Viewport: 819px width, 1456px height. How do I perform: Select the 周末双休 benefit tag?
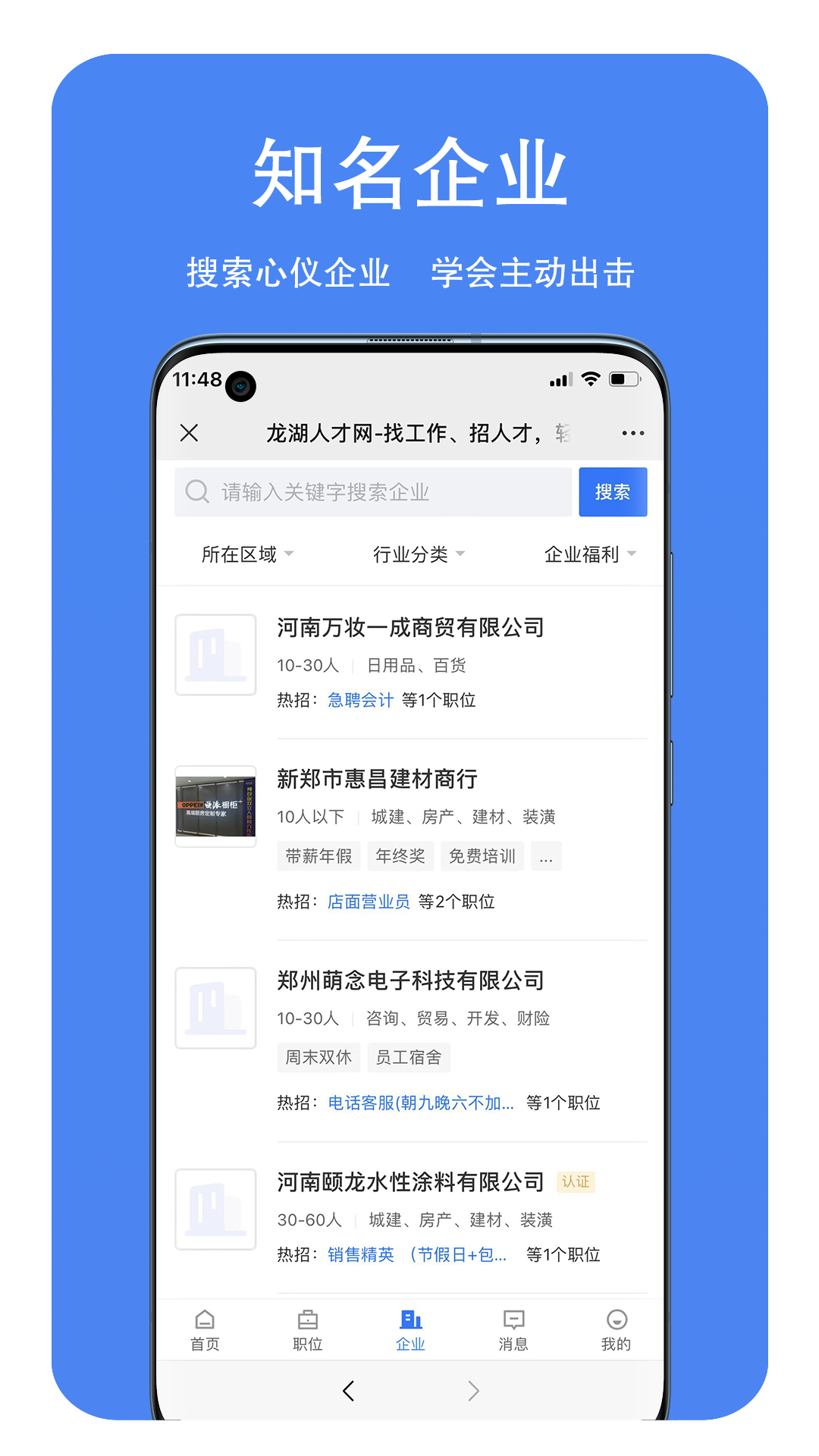point(318,1056)
